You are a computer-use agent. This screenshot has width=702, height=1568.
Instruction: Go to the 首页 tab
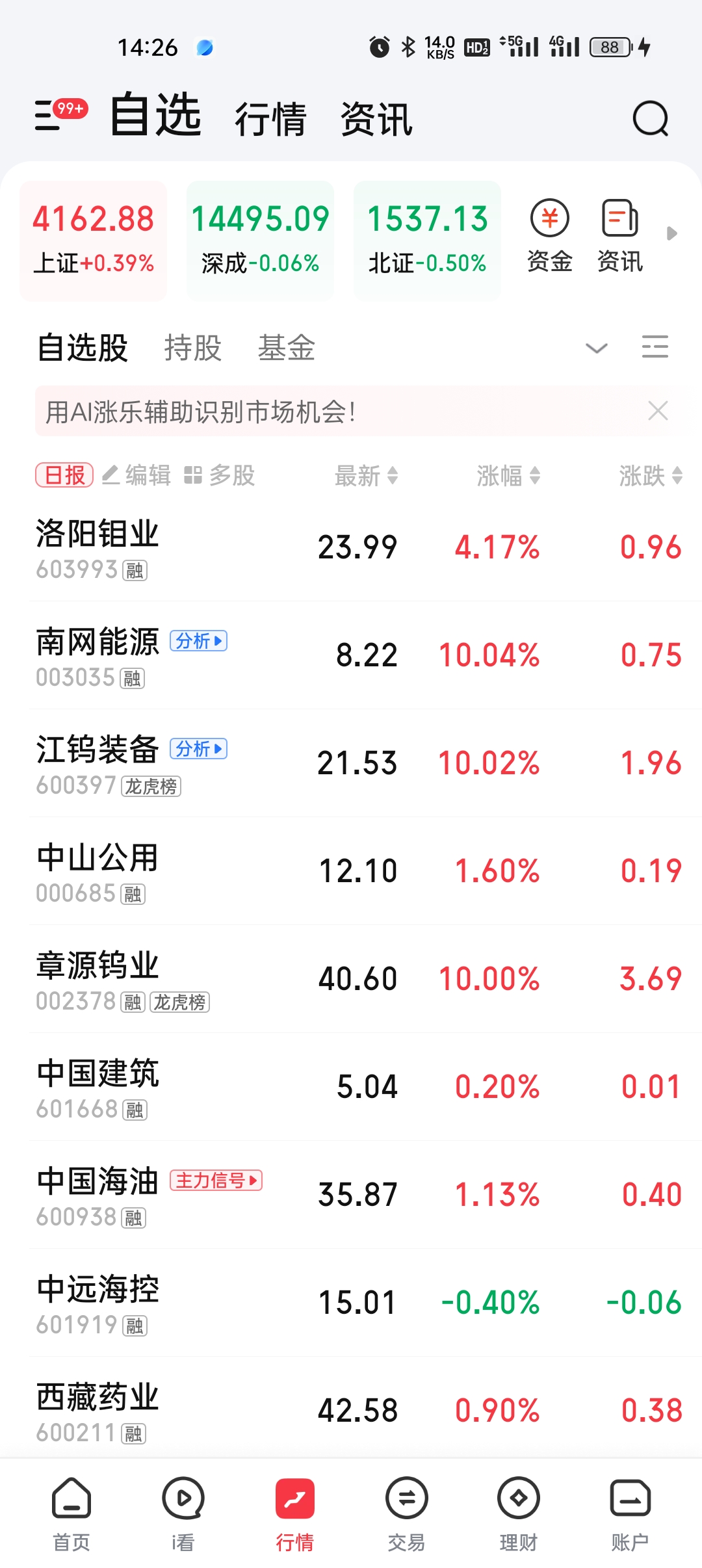[71, 1515]
